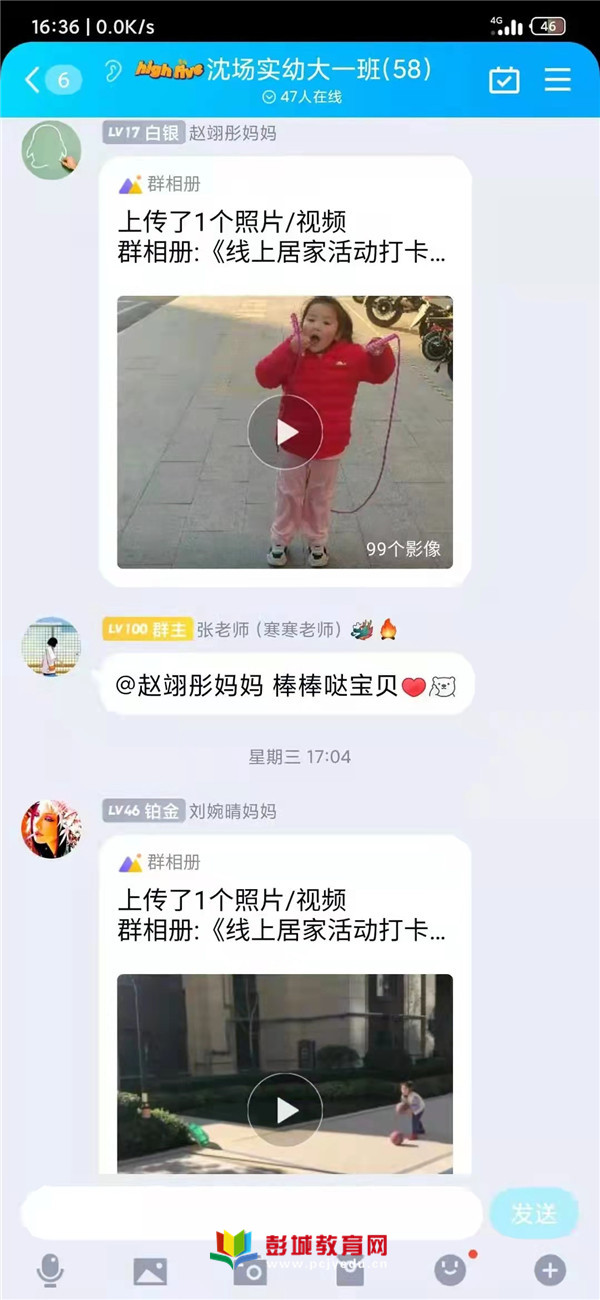This screenshot has width=600, height=1300.
Task: Open the photo gallery picker
Action: coord(150,1271)
